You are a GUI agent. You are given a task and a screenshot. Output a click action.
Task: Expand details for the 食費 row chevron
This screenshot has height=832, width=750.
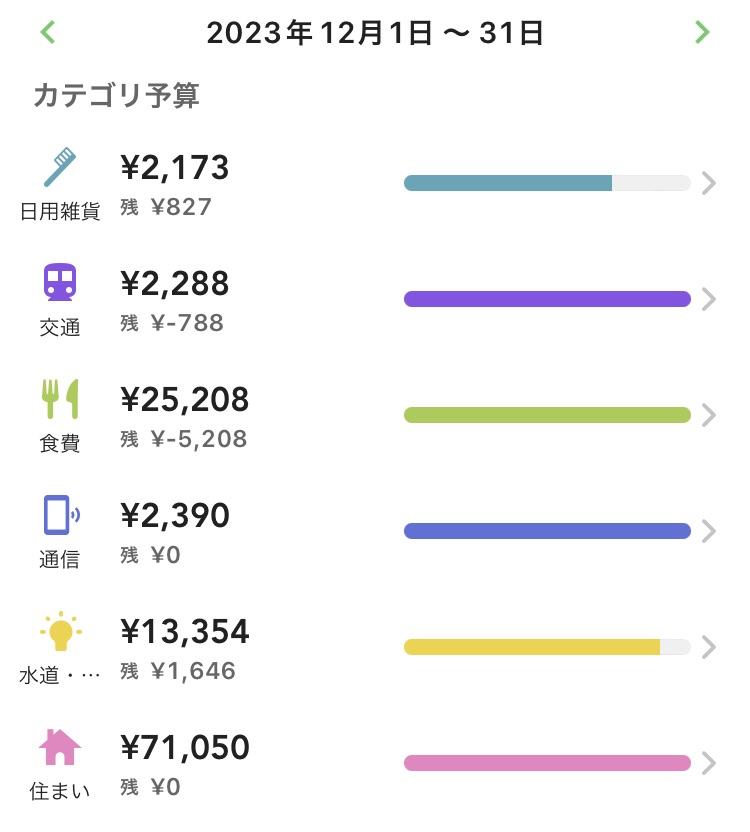pos(710,415)
